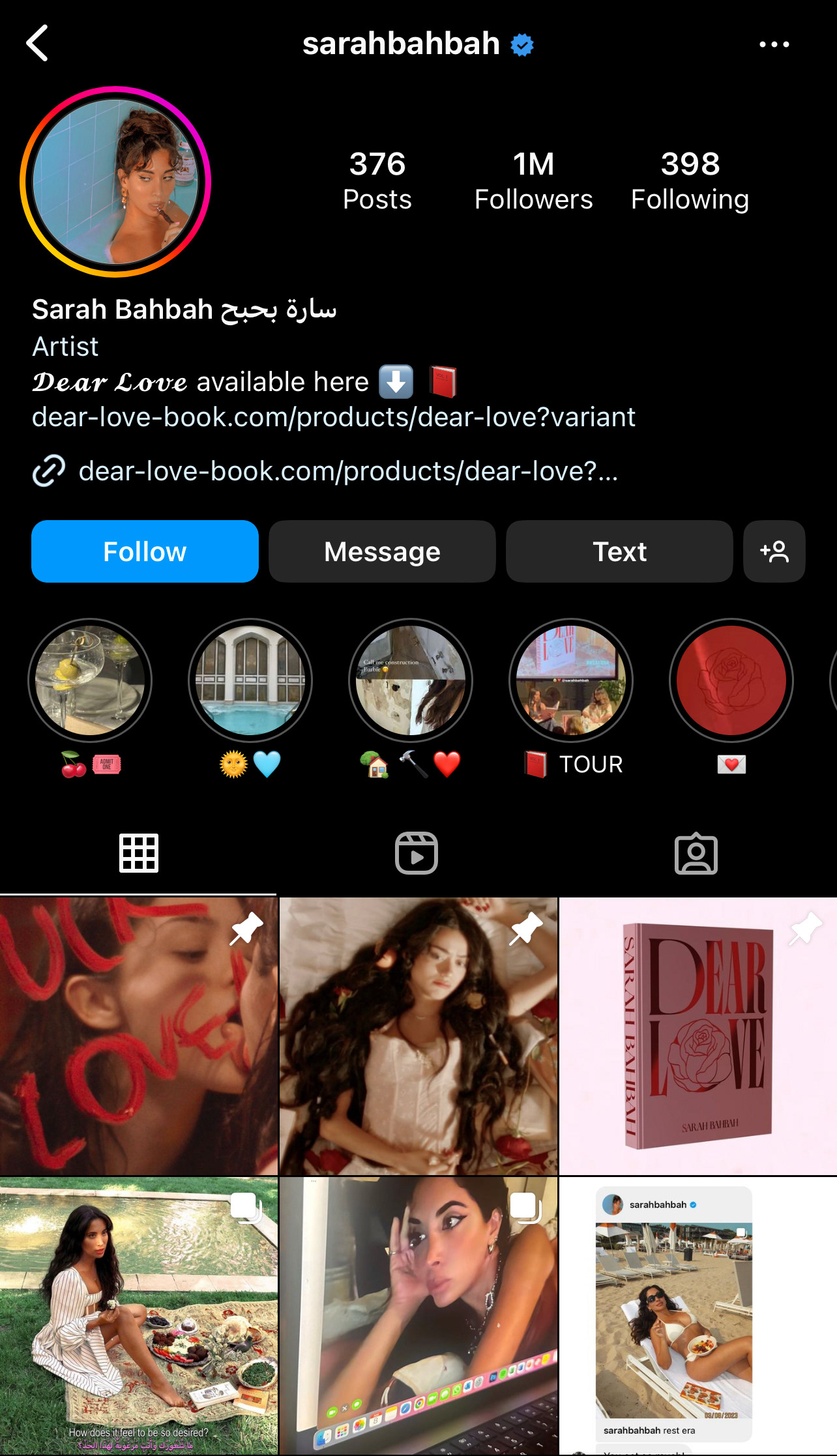Switch to the tagged photos tab
837x1456 pixels.
click(696, 853)
